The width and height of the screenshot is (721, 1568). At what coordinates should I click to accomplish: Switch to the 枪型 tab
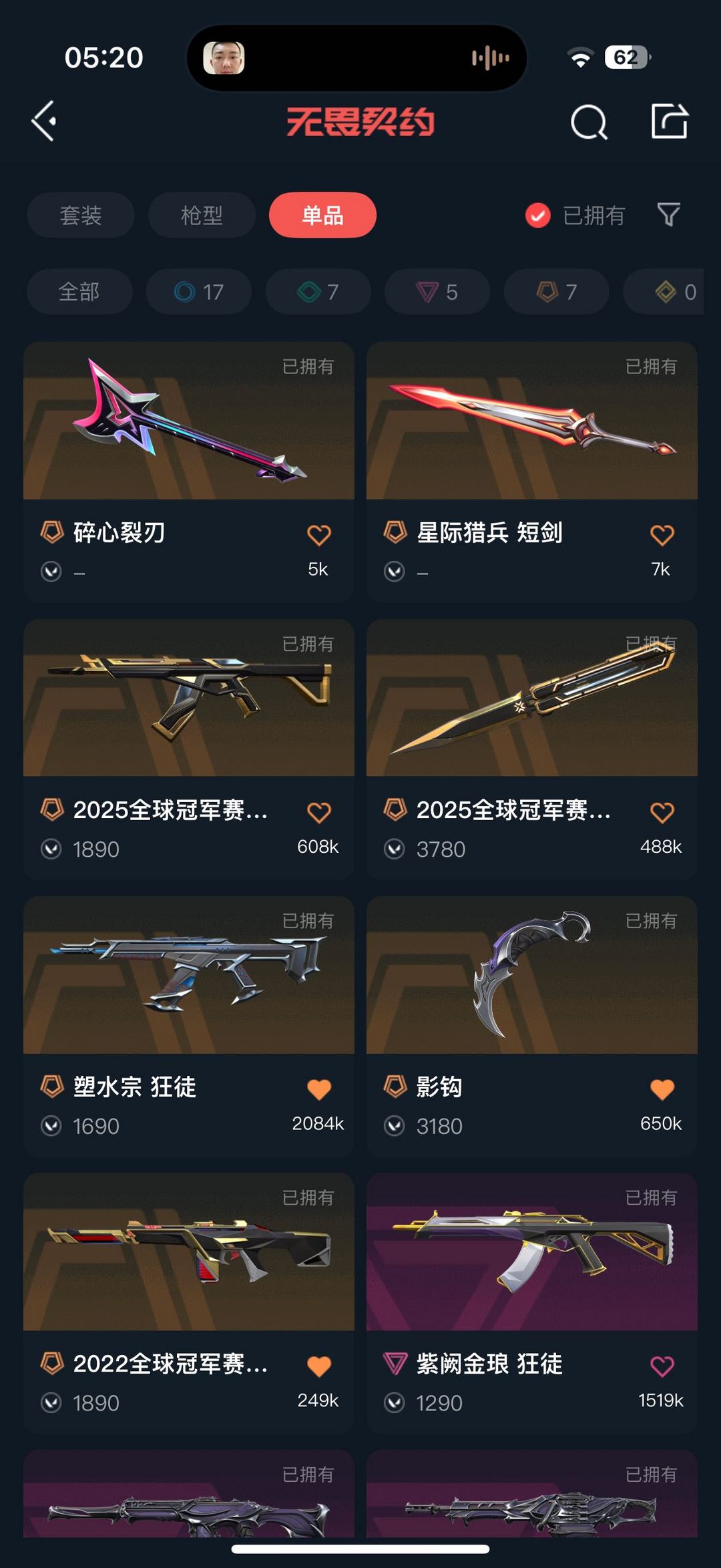(x=202, y=215)
